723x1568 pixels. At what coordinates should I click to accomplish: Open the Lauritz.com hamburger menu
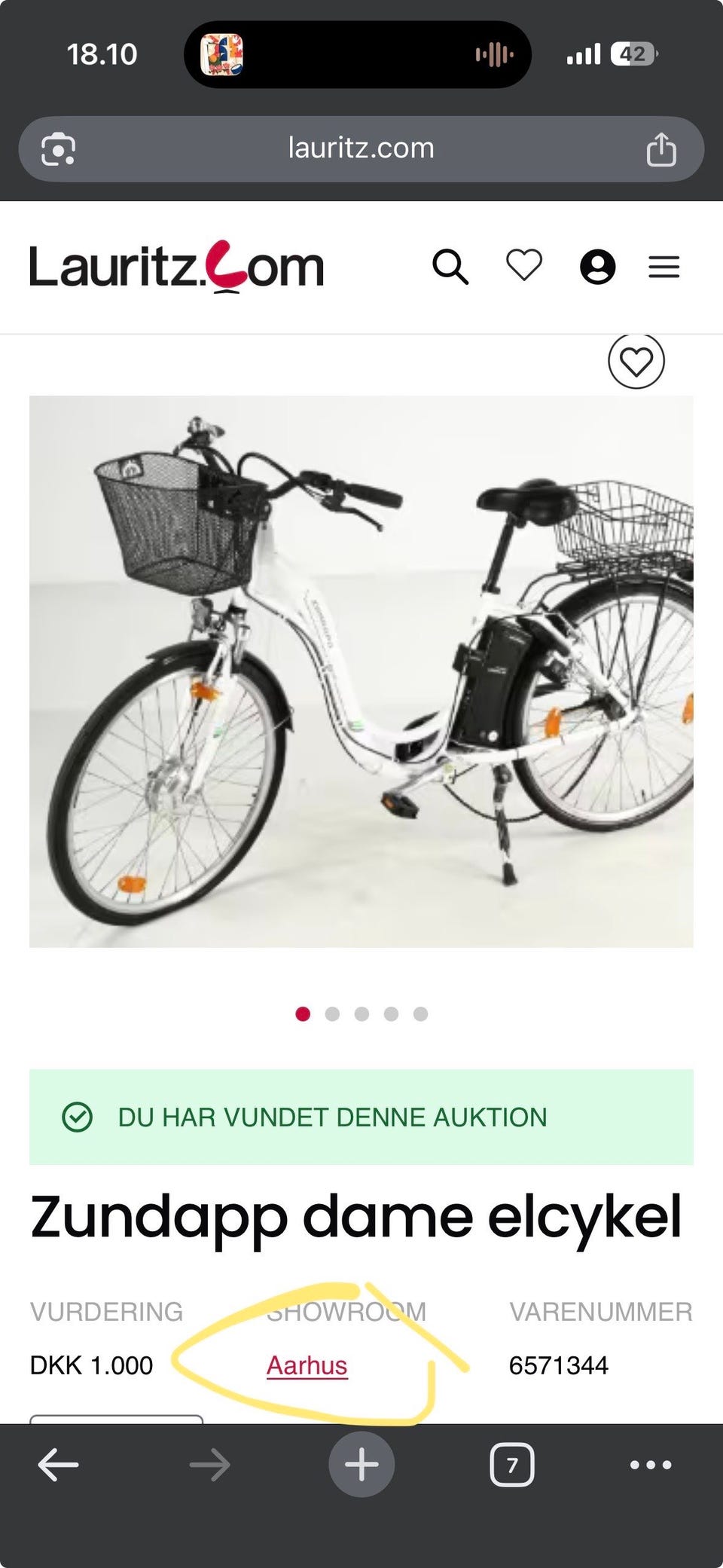pos(664,267)
